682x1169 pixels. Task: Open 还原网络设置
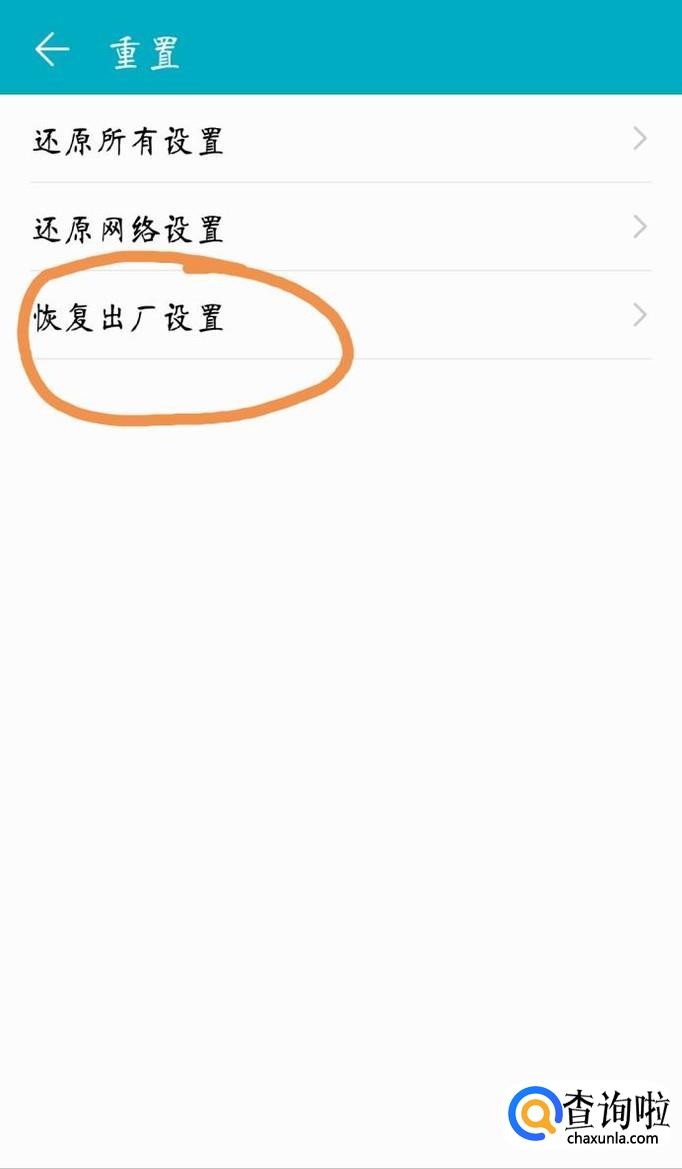tap(341, 227)
